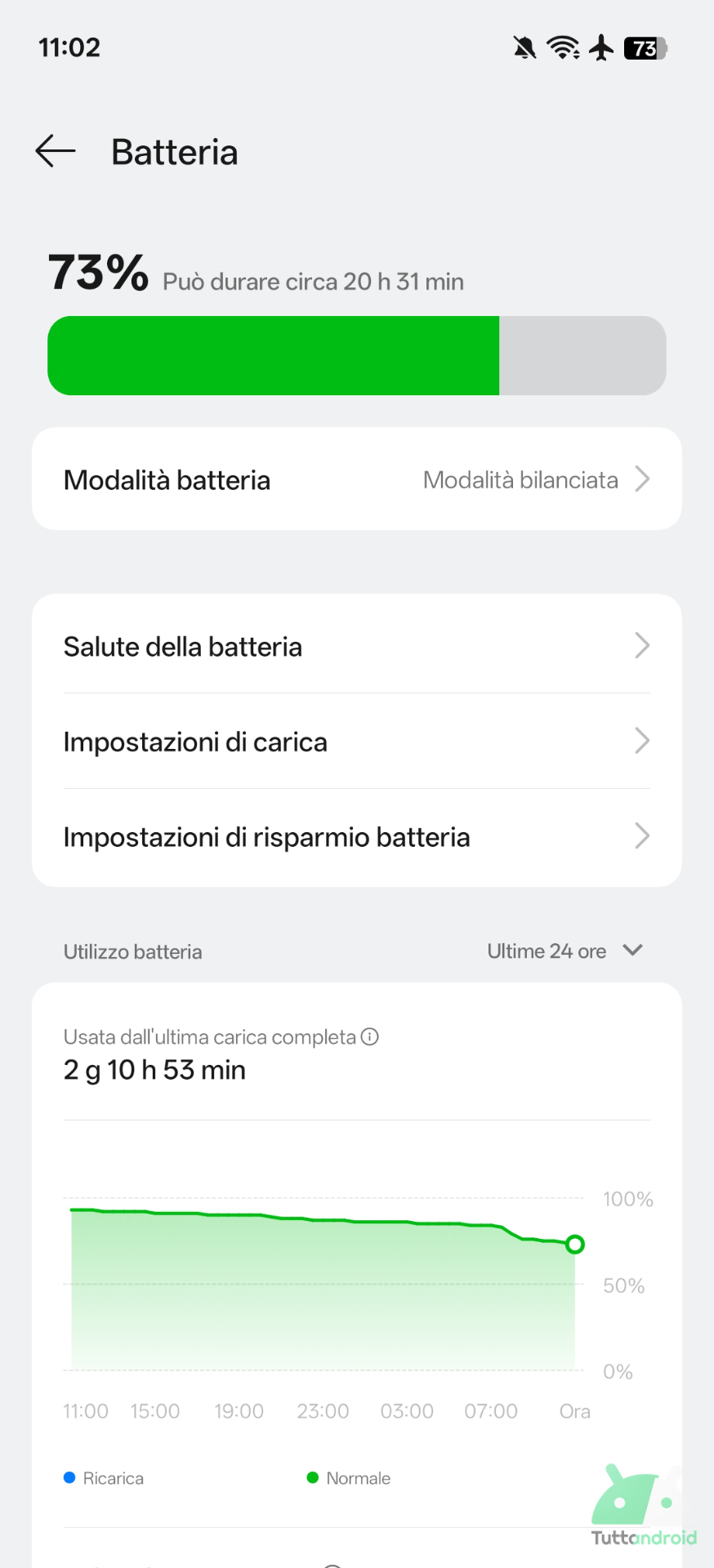Go back from Batteria screen
714x1568 pixels.
pos(56,152)
